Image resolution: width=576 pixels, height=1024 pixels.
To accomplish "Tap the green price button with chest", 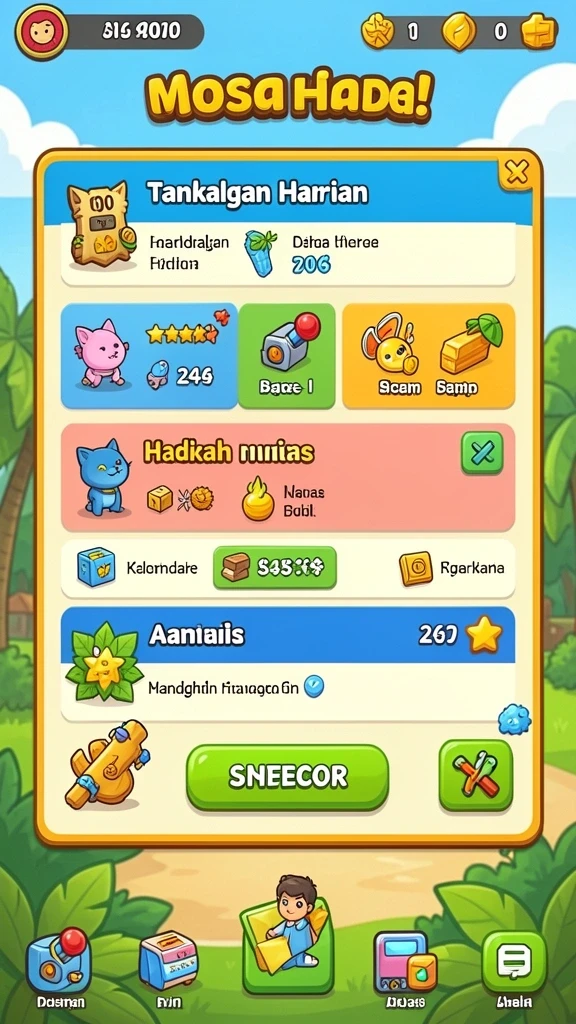I will click(x=275, y=568).
